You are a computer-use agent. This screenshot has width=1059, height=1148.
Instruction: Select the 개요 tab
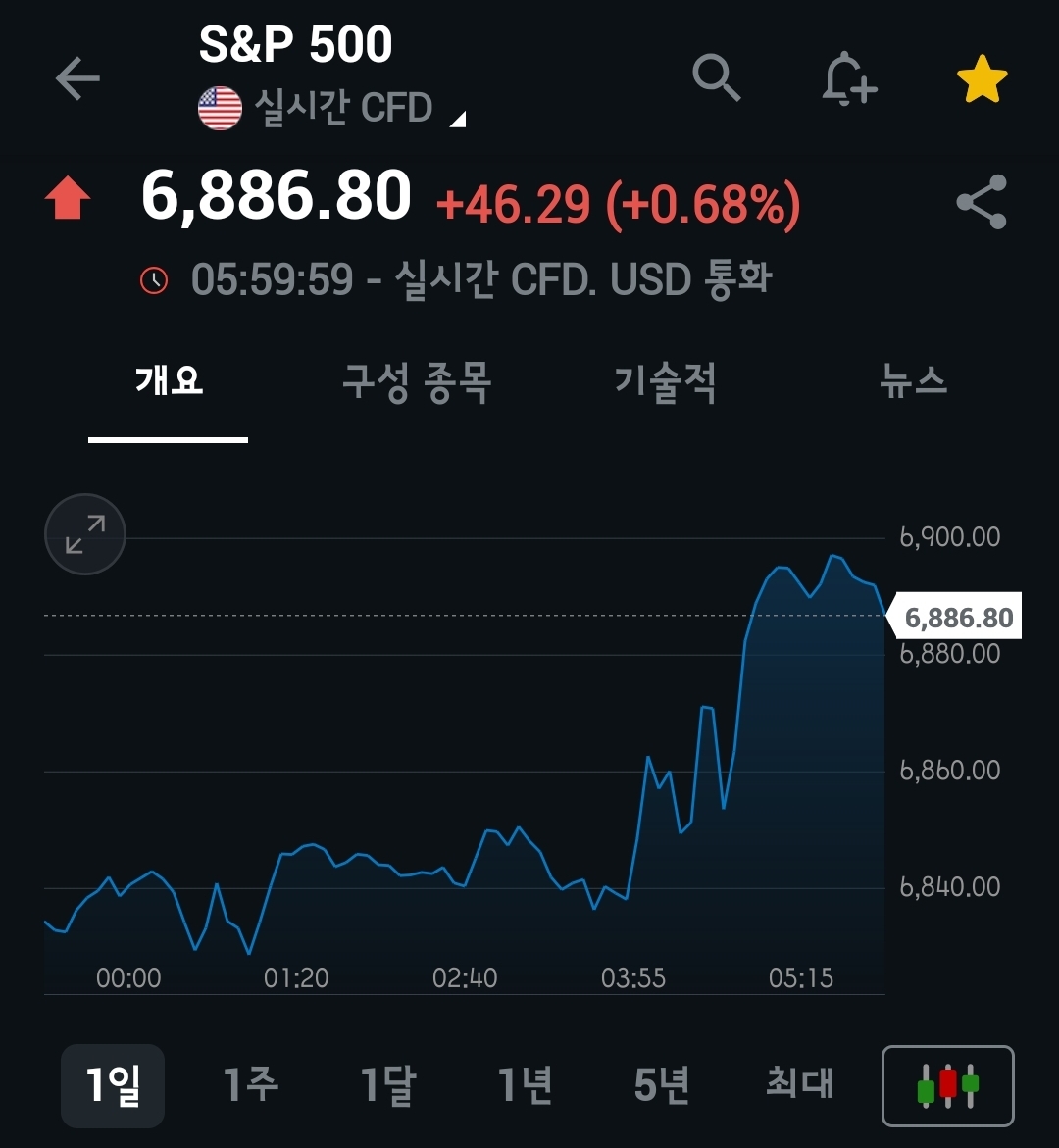[x=169, y=380]
